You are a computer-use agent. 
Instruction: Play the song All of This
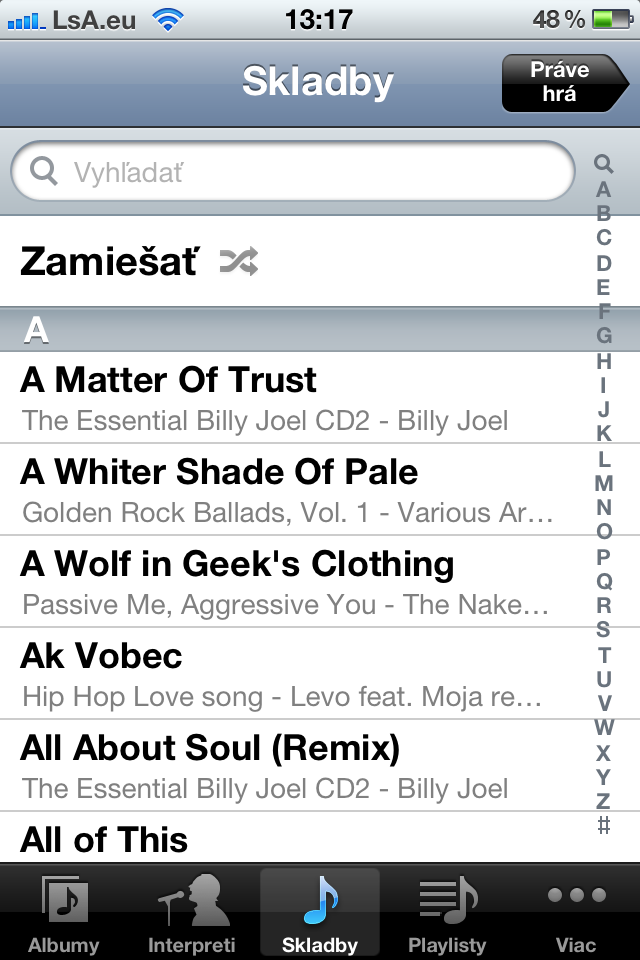click(280, 838)
